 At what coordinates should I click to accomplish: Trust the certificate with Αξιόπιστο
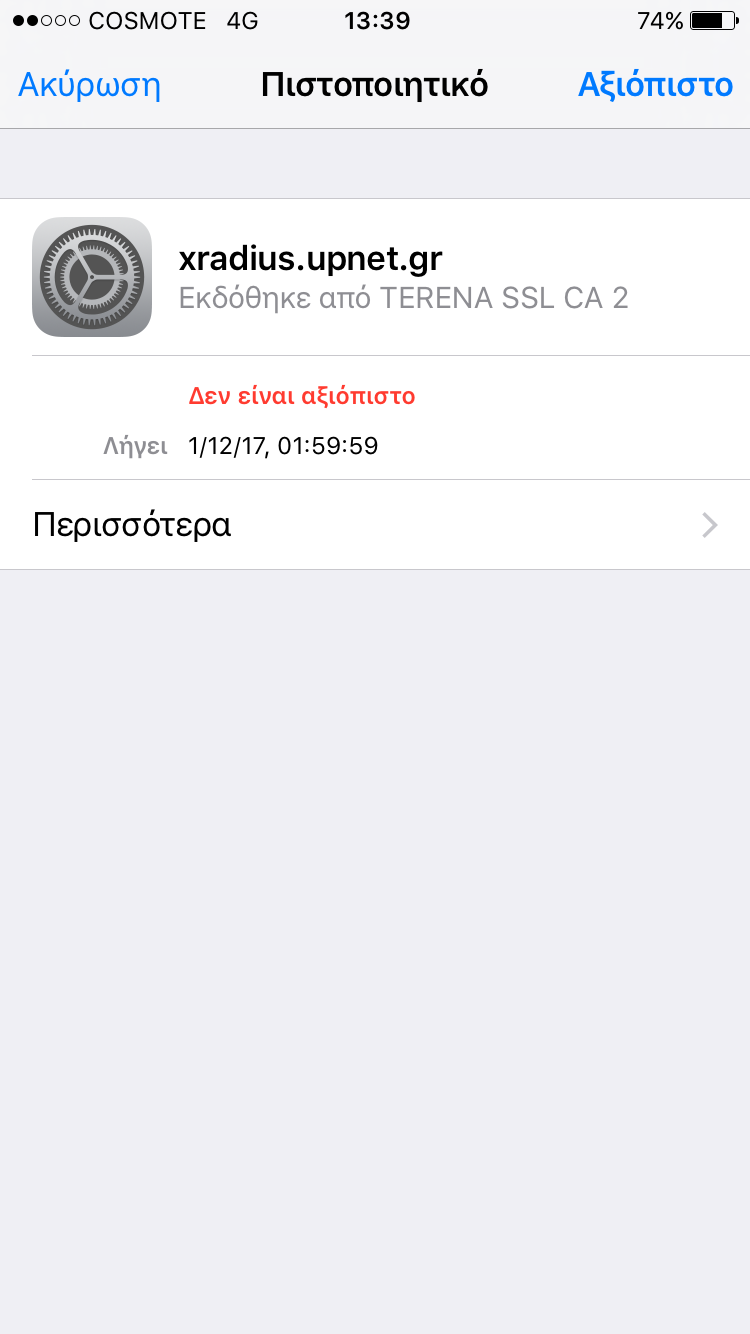[x=655, y=85]
